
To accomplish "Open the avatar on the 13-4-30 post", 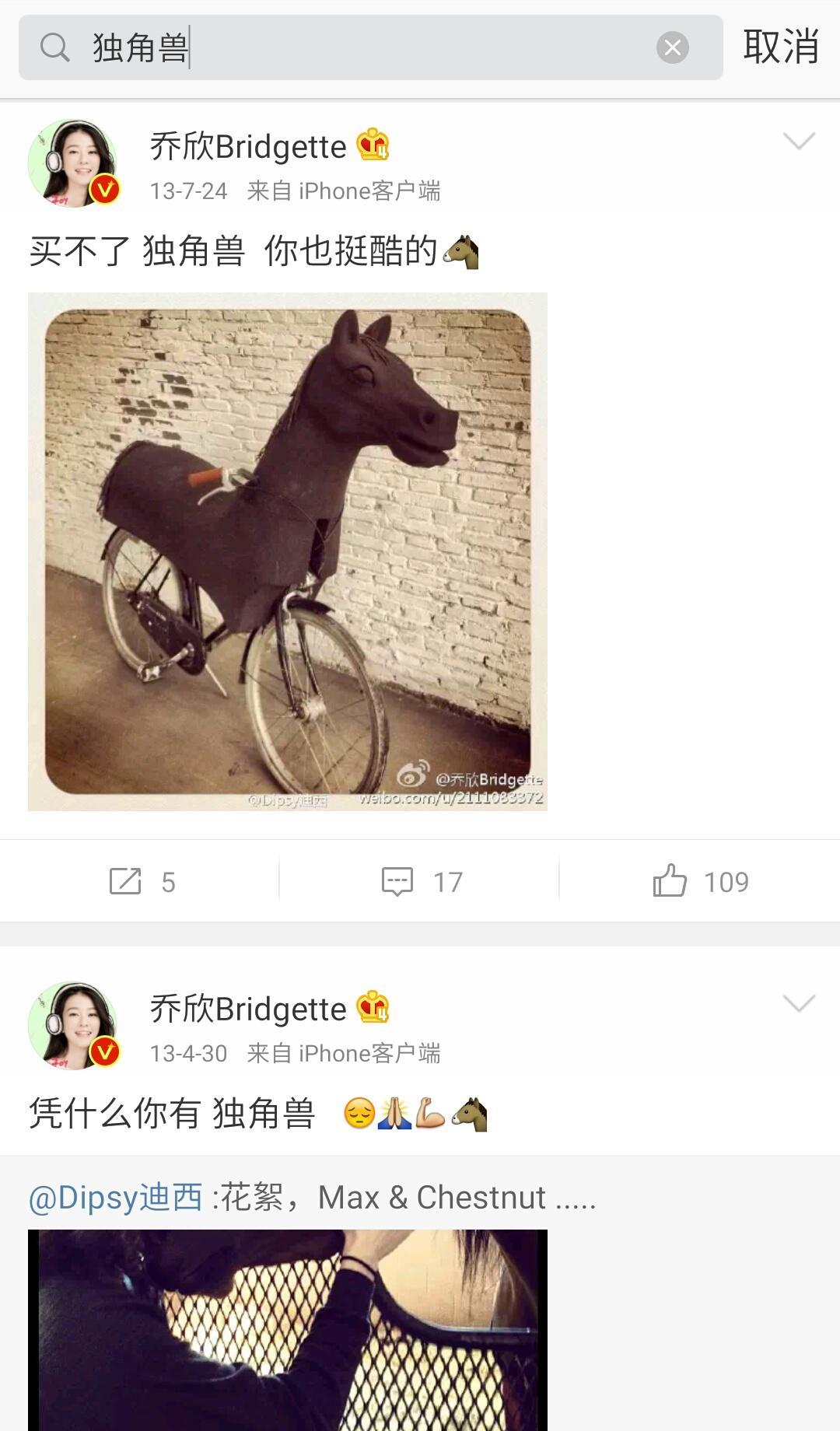I will [x=73, y=1025].
